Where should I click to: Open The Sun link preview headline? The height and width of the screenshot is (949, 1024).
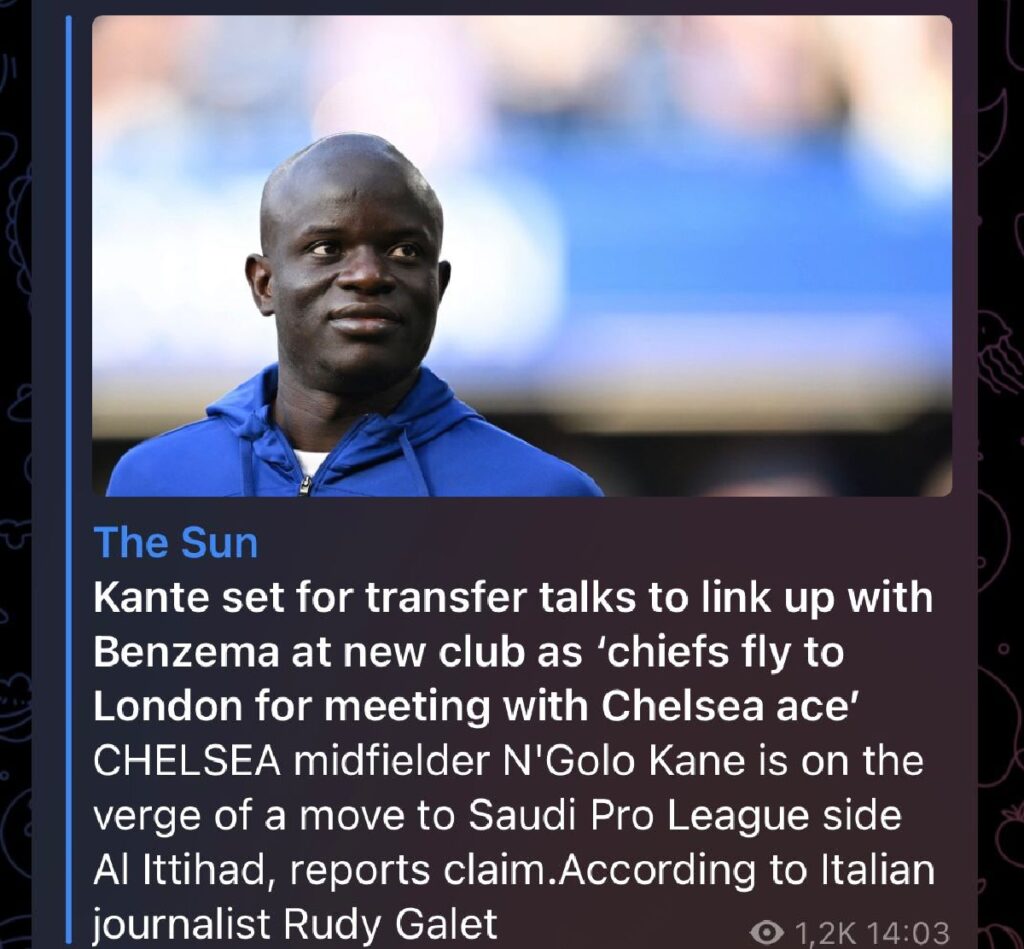pyautogui.click(x=512, y=652)
